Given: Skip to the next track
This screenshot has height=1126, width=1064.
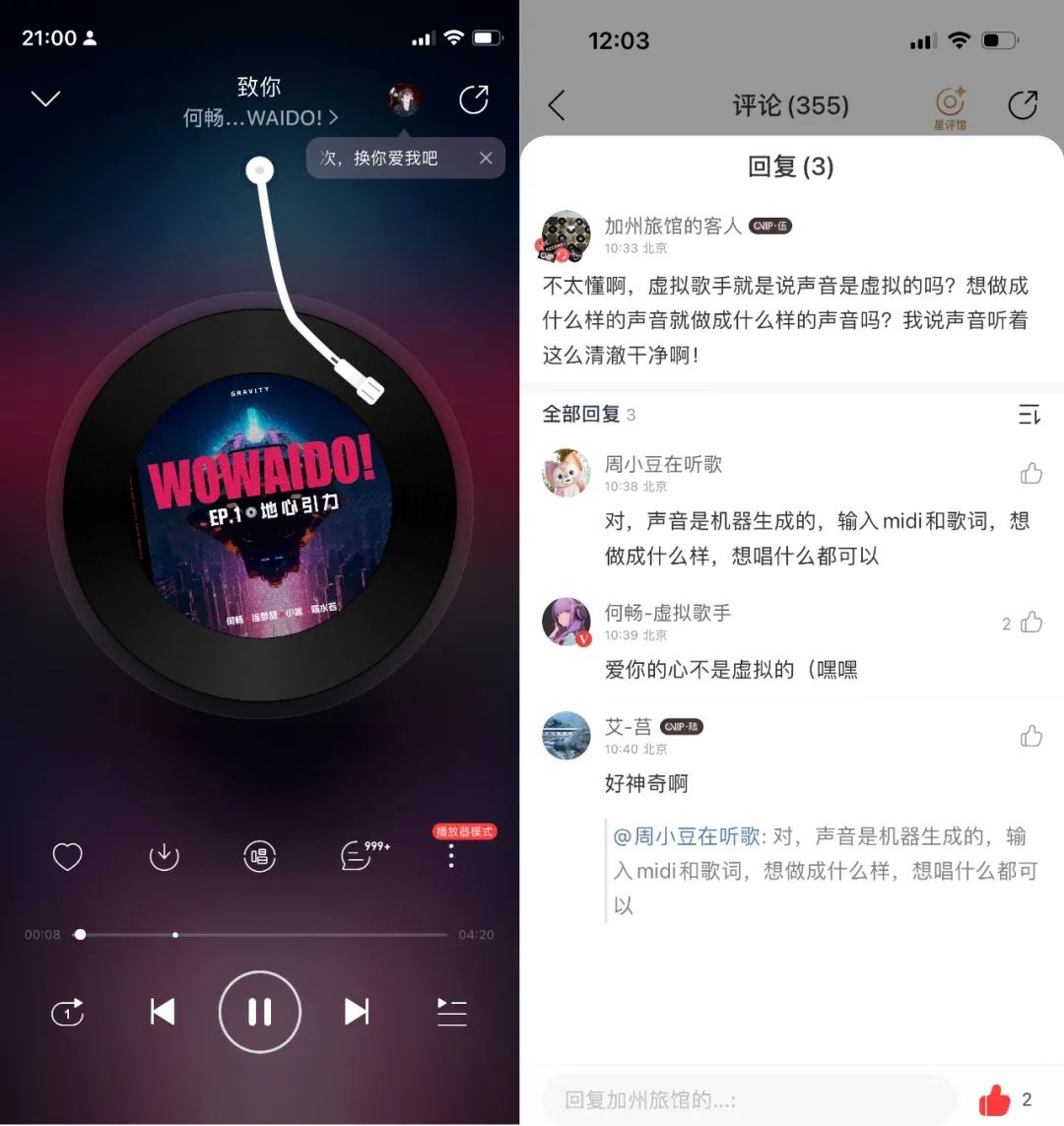Looking at the screenshot, I should (356, 1012).
